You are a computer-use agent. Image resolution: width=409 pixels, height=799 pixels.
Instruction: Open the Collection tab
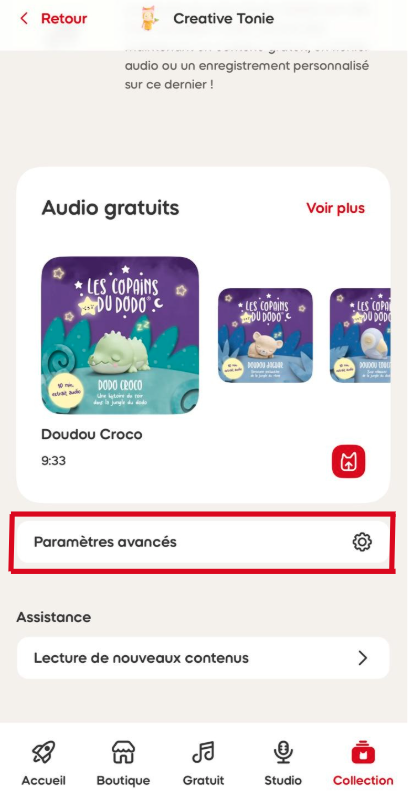pos(363,761)
